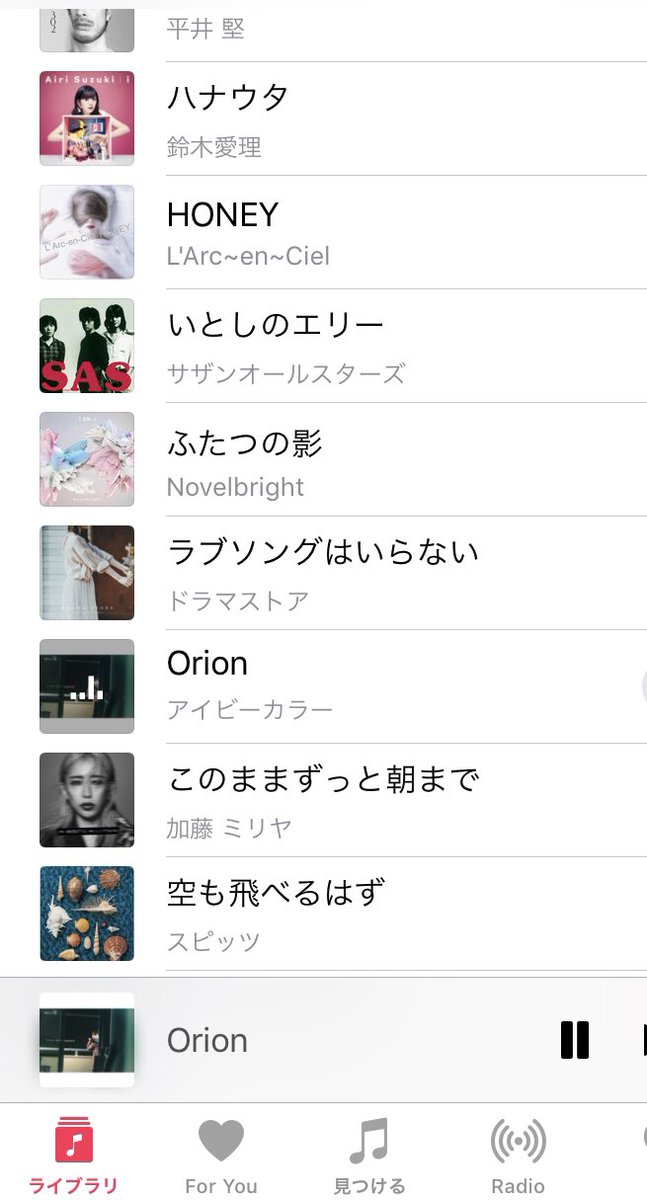
Task: Play ふたつの影 by Novelbright
Action: (x=323, y=459)
